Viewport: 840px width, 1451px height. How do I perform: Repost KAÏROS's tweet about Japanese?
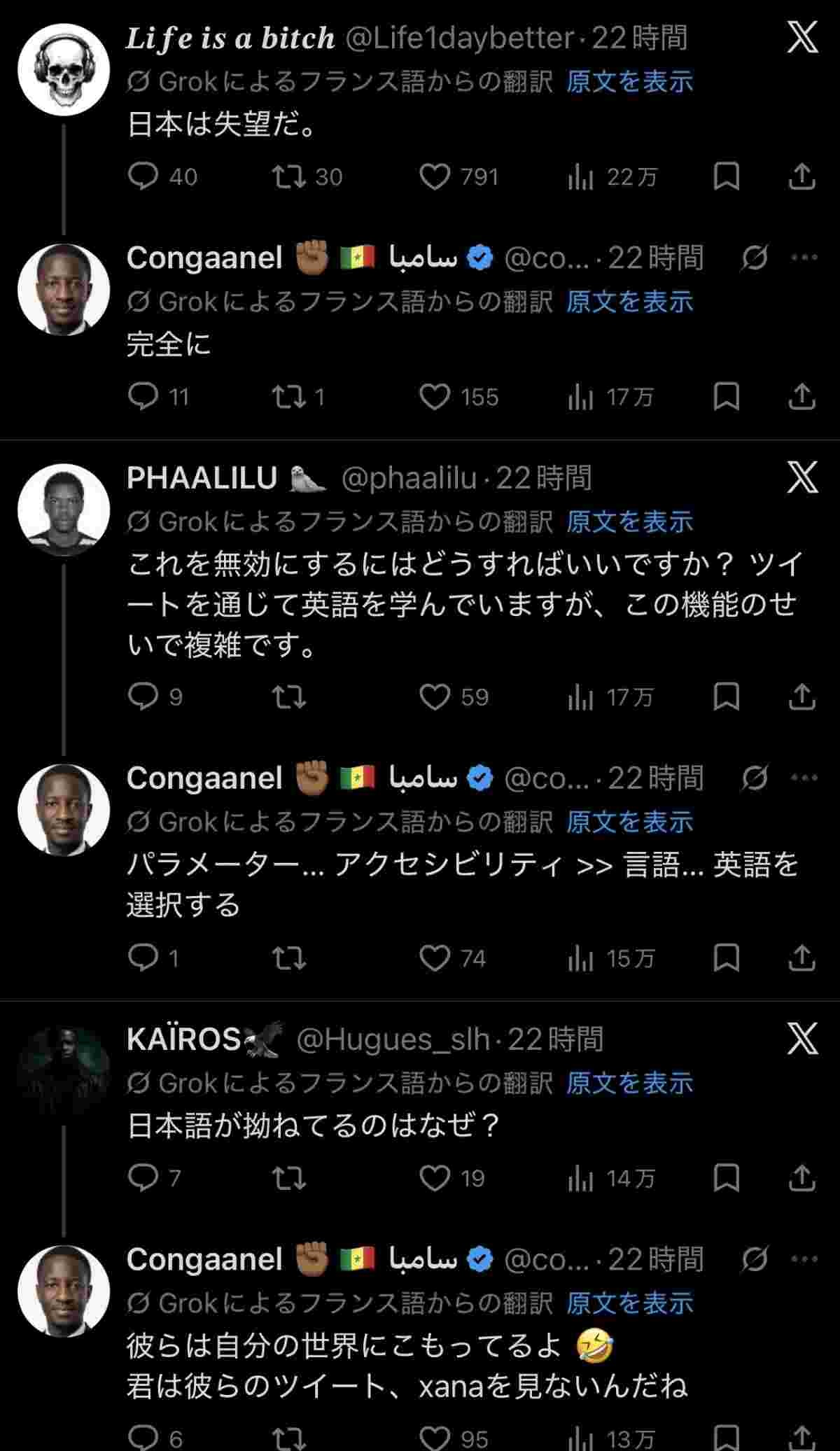tap(289, 1178)
